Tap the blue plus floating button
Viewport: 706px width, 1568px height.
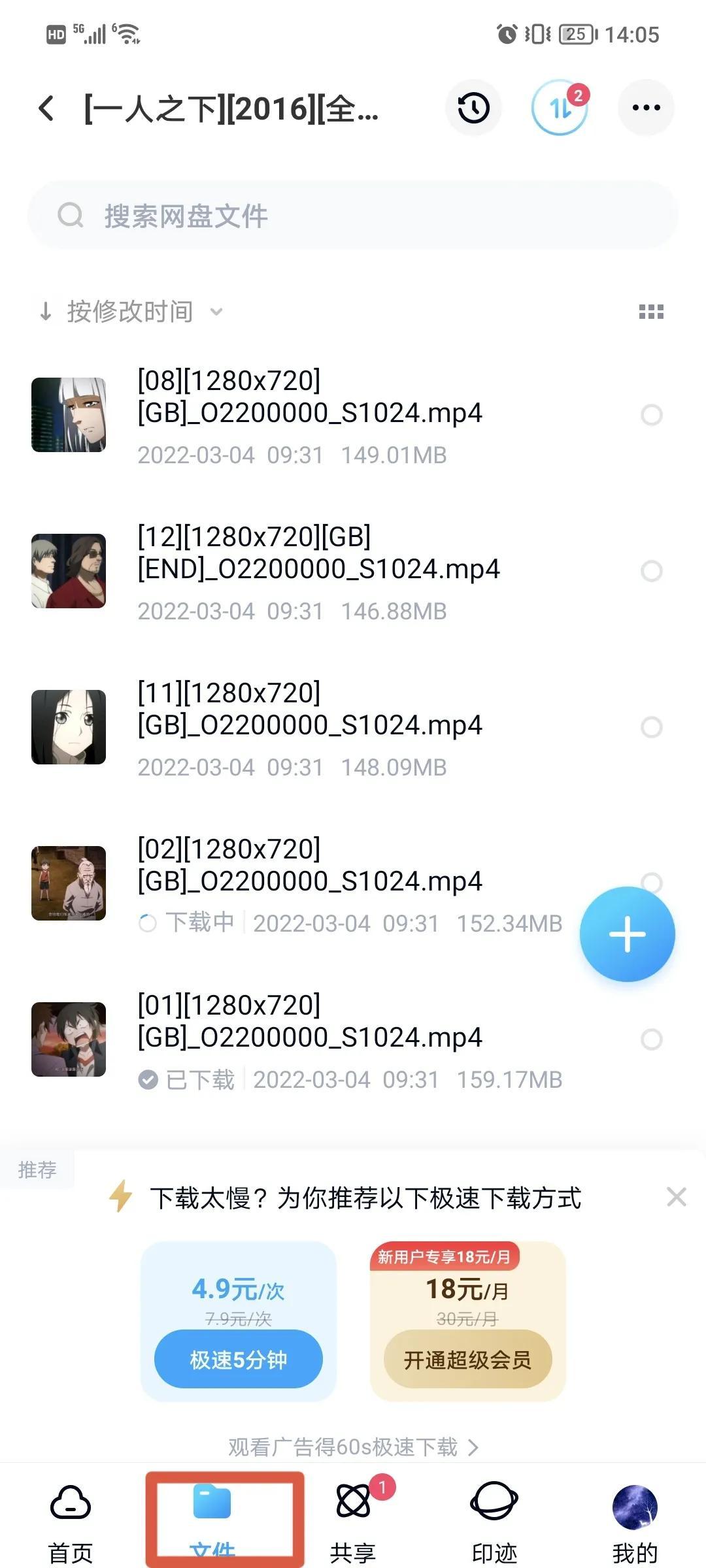(x=627, y=934)
